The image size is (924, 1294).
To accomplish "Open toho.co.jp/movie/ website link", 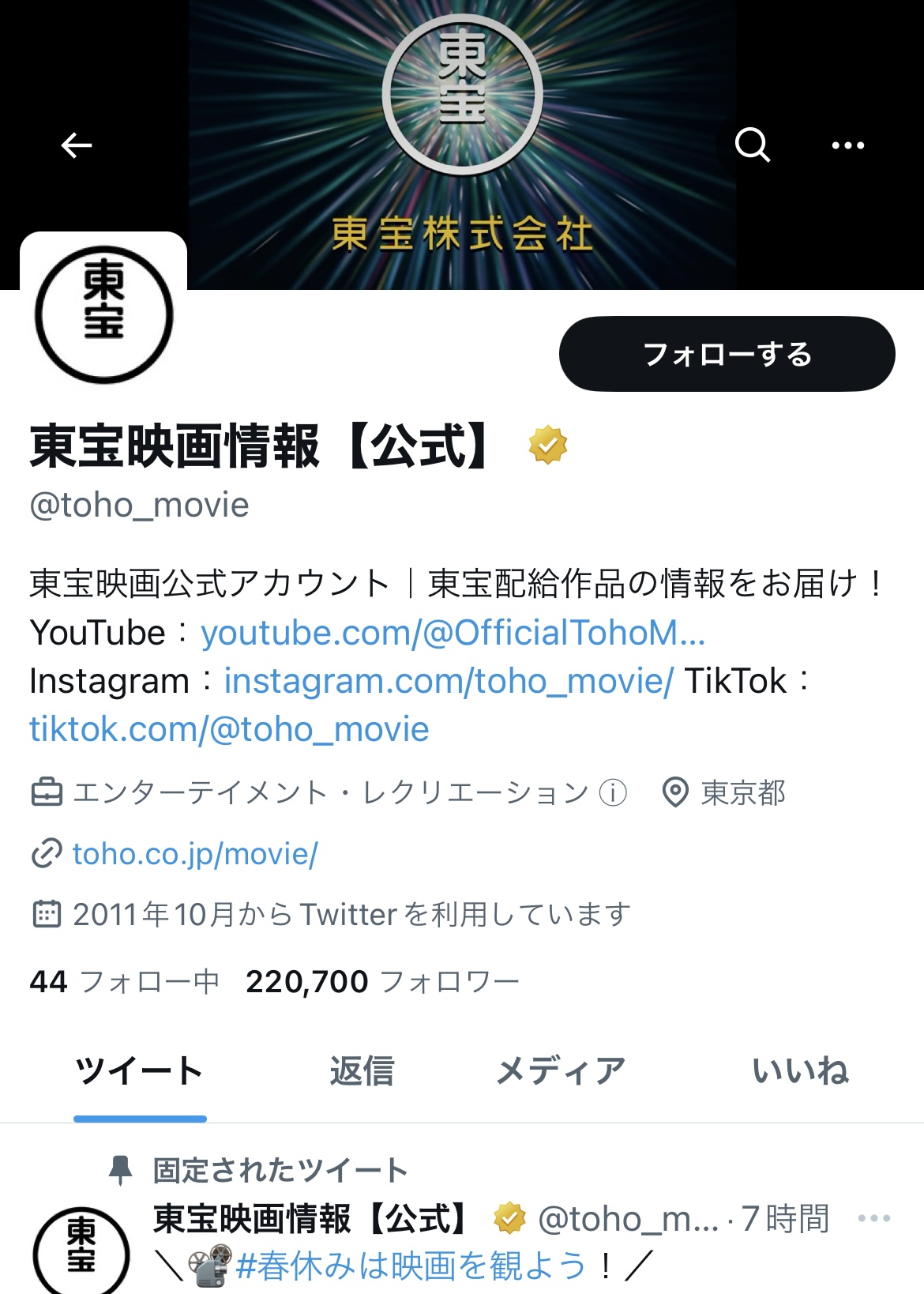I will coord(193,854).
